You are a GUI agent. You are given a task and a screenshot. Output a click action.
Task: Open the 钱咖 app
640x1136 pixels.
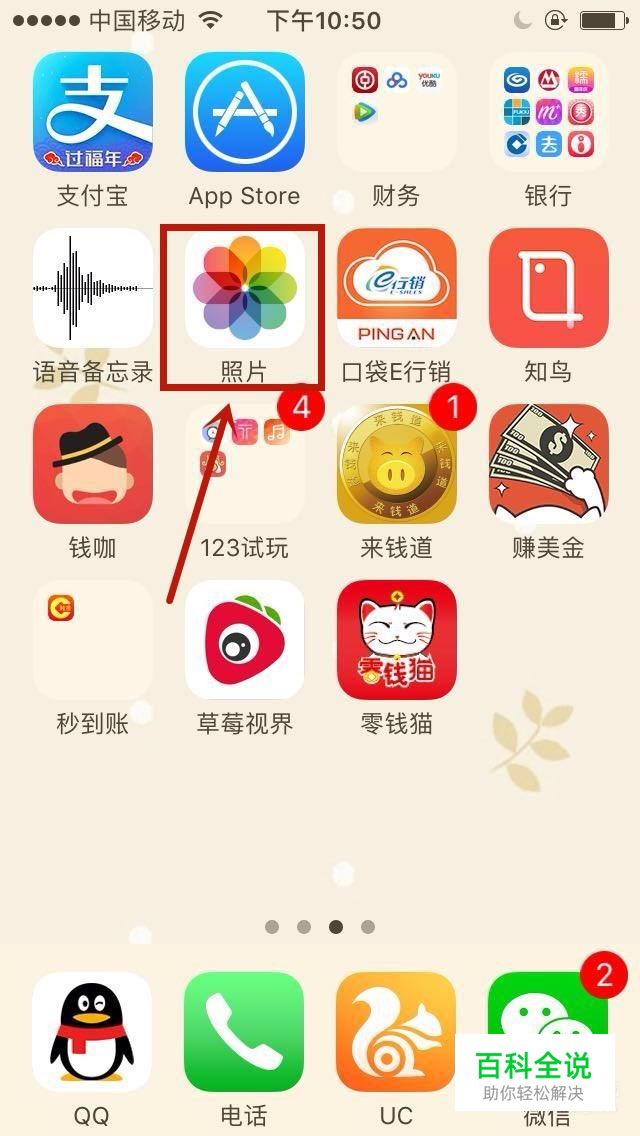click(93, 464)
